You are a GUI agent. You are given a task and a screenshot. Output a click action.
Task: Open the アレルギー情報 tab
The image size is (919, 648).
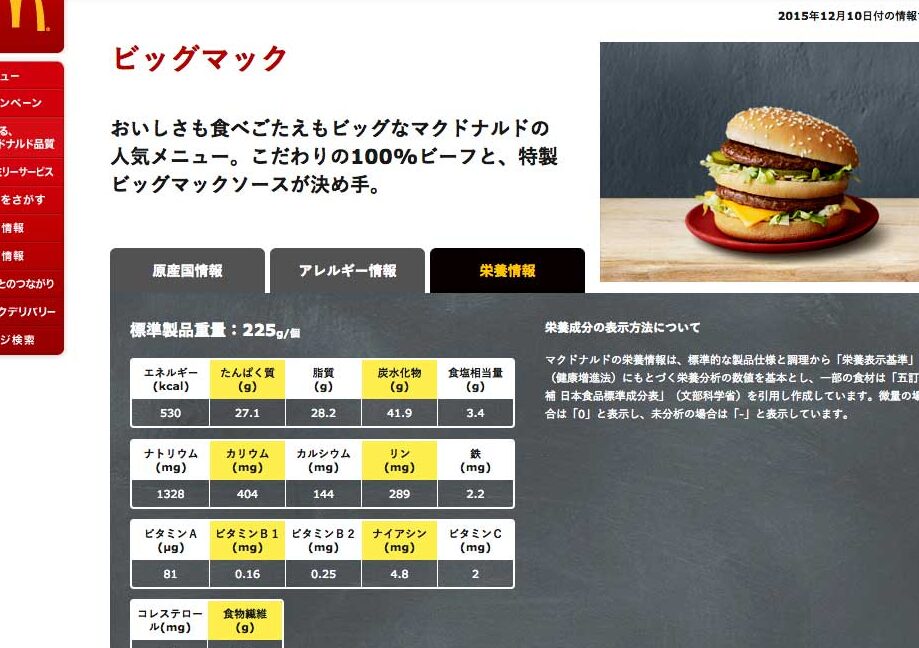(347, 271)
